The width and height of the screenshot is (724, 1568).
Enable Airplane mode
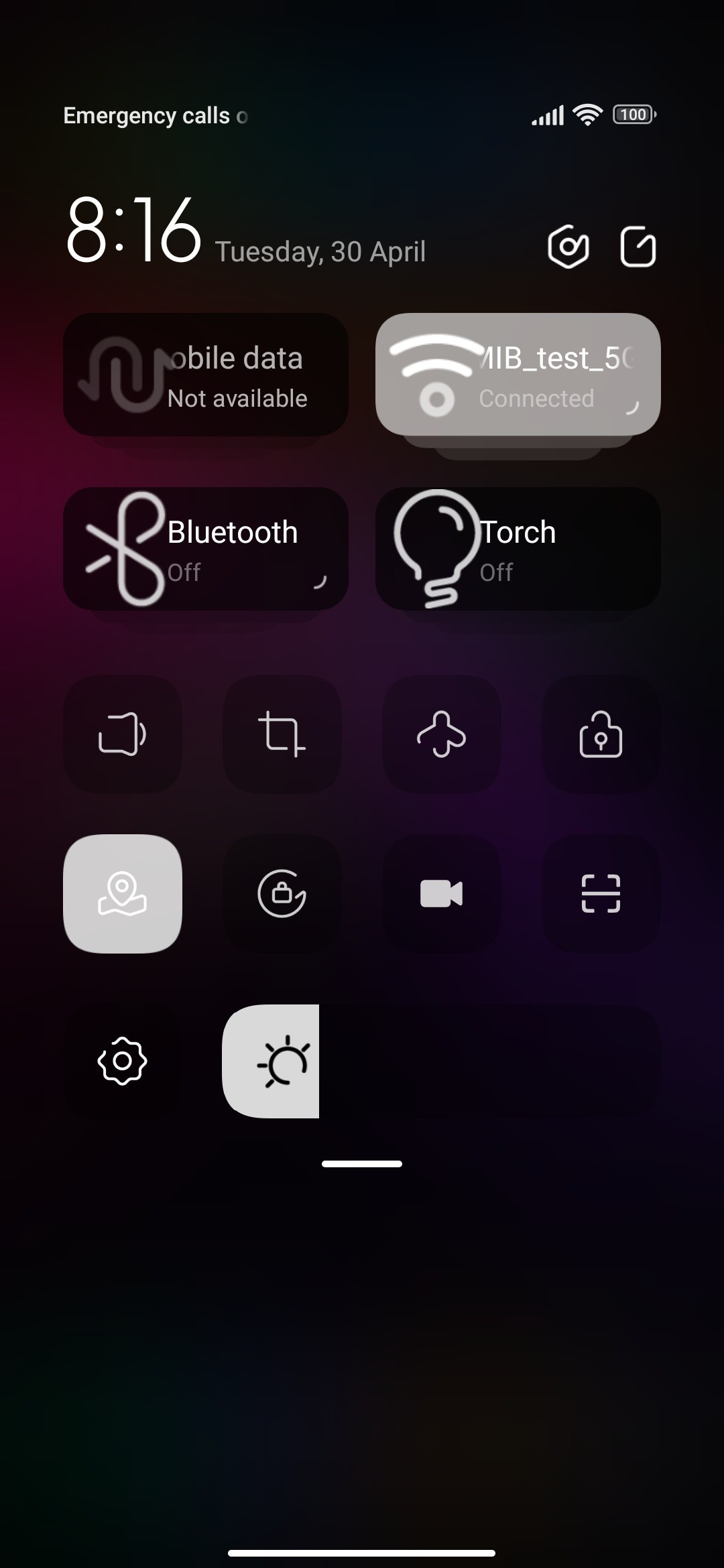(442, 734)
